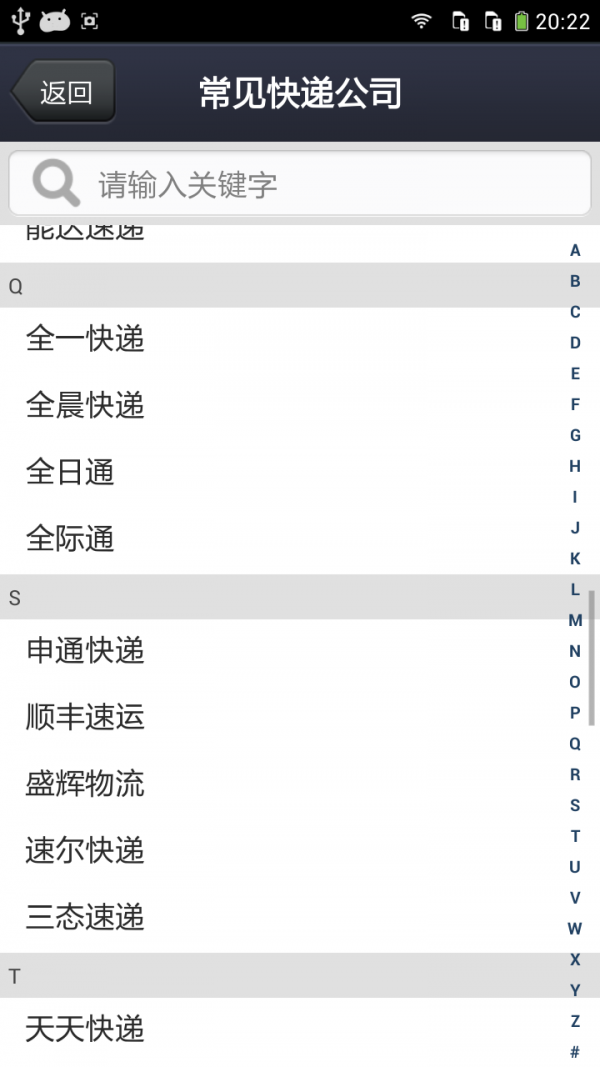Jump to letter S in the index
The width and height of the screenshot is (600, 1067).
[575, 805]
